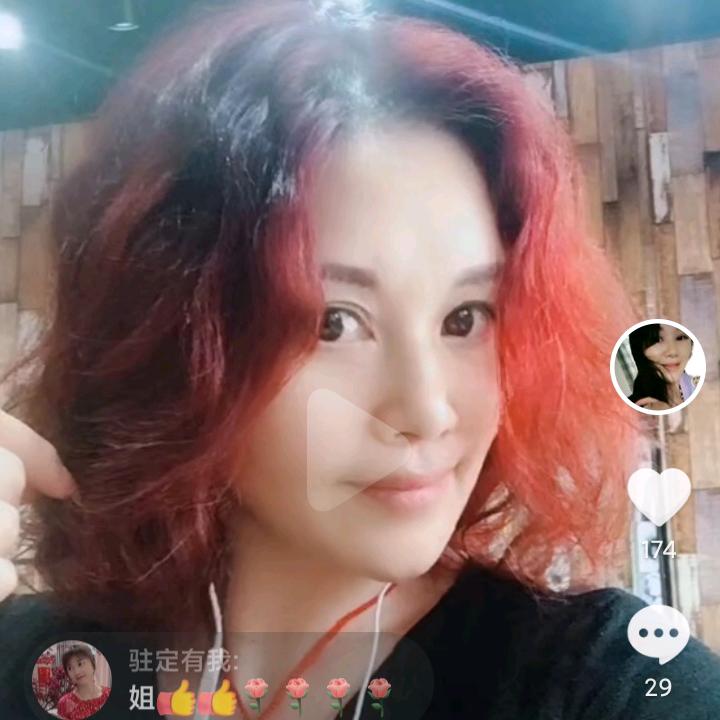Like this video with the heart
720x720 pixels.
(x=658, y=495)
